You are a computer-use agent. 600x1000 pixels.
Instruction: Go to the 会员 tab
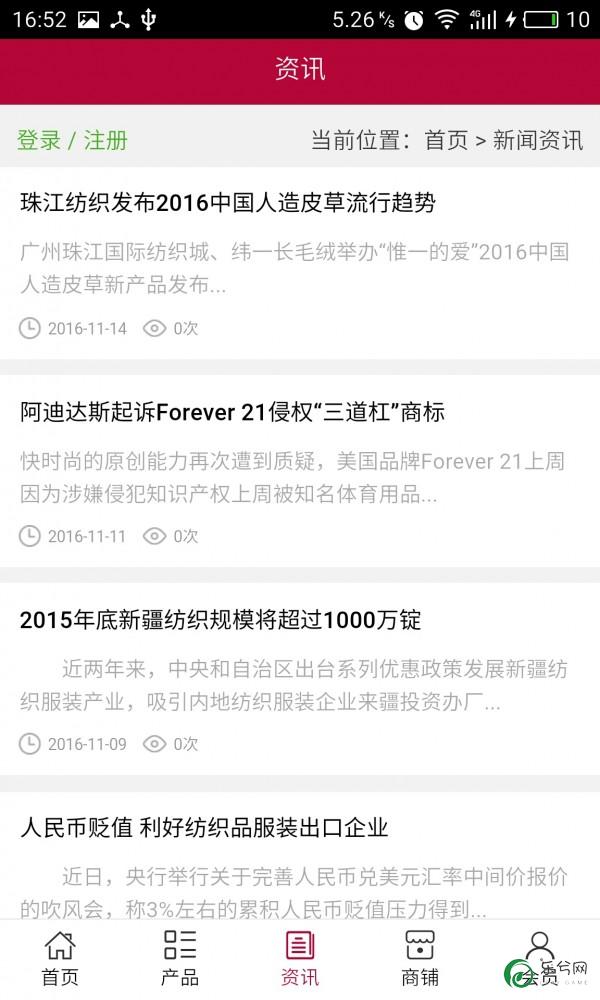(x=539, y=959)
